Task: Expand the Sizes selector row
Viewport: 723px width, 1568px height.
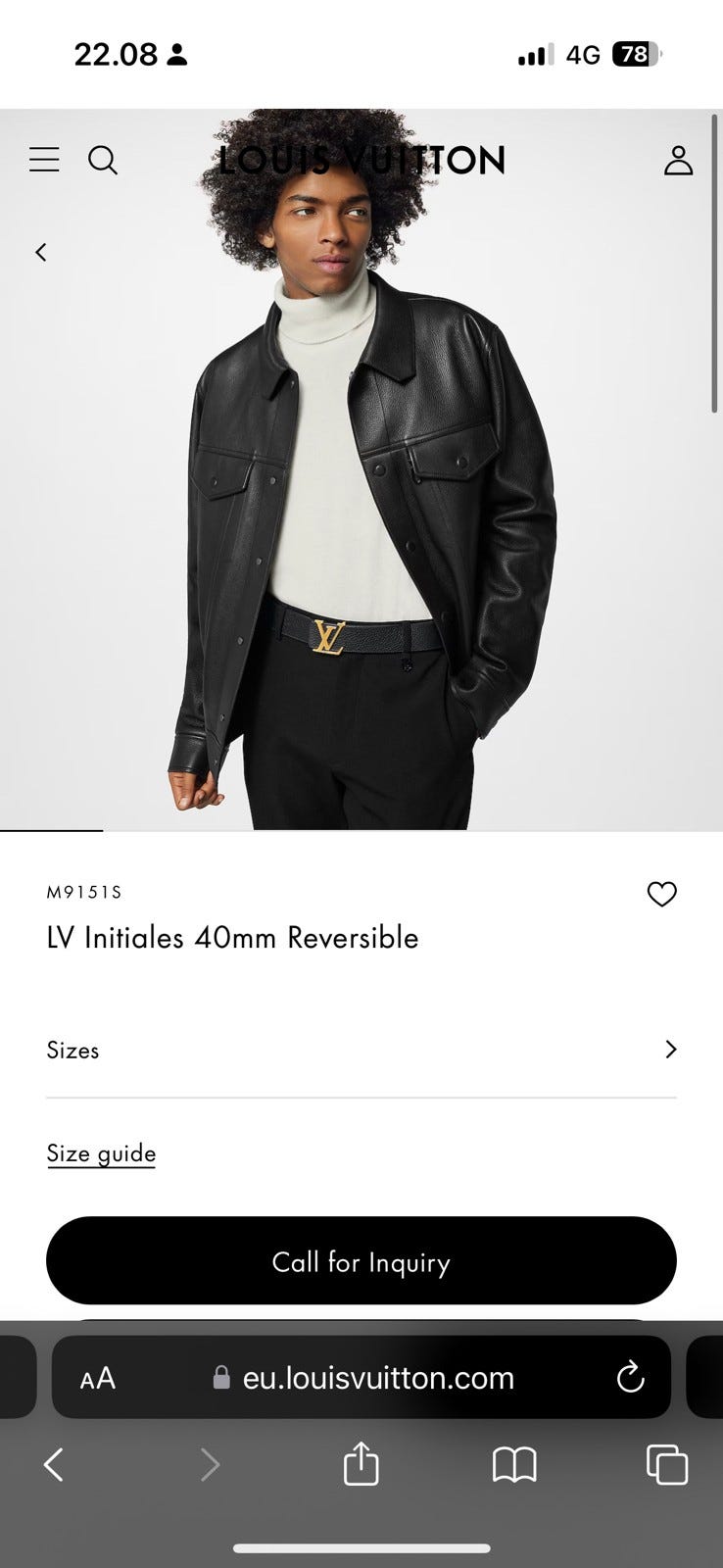Action: click(x=361, y=1050)
